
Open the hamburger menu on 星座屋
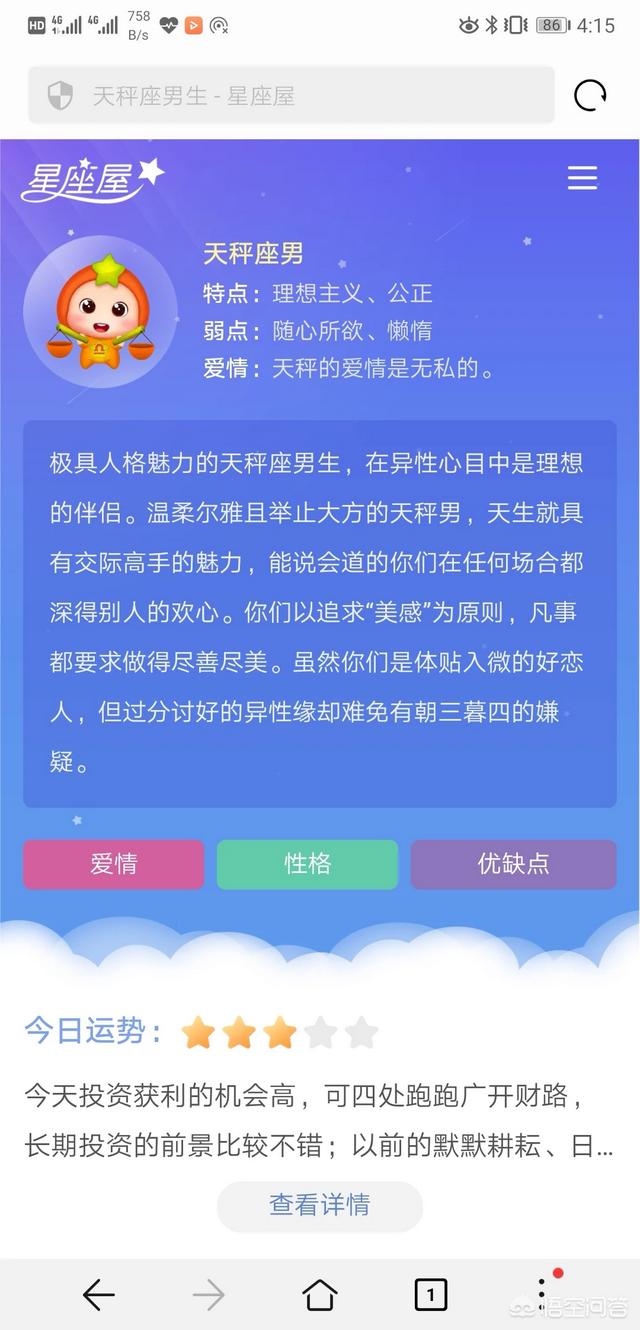582,178
